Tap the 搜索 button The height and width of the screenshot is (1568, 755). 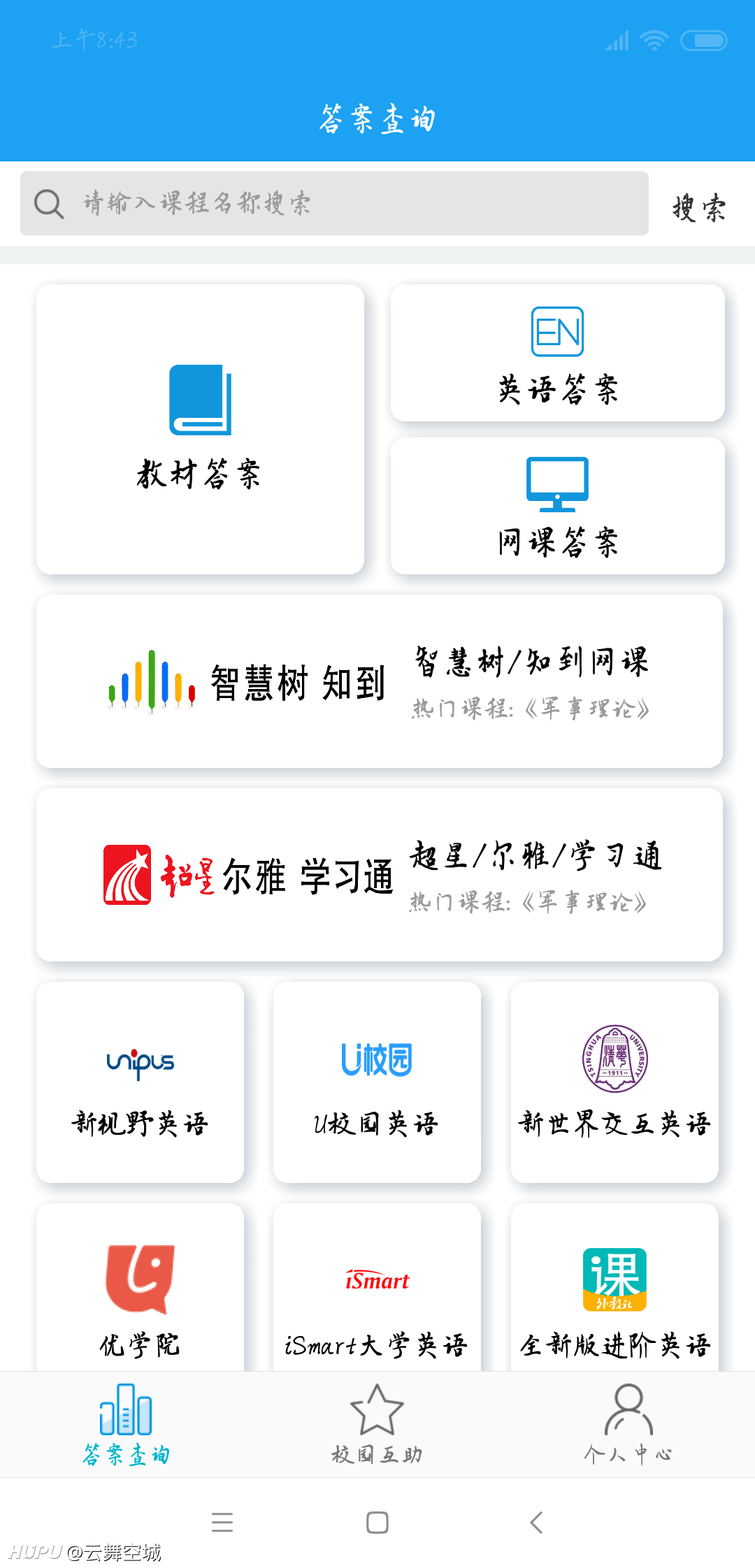click(699, 207)
